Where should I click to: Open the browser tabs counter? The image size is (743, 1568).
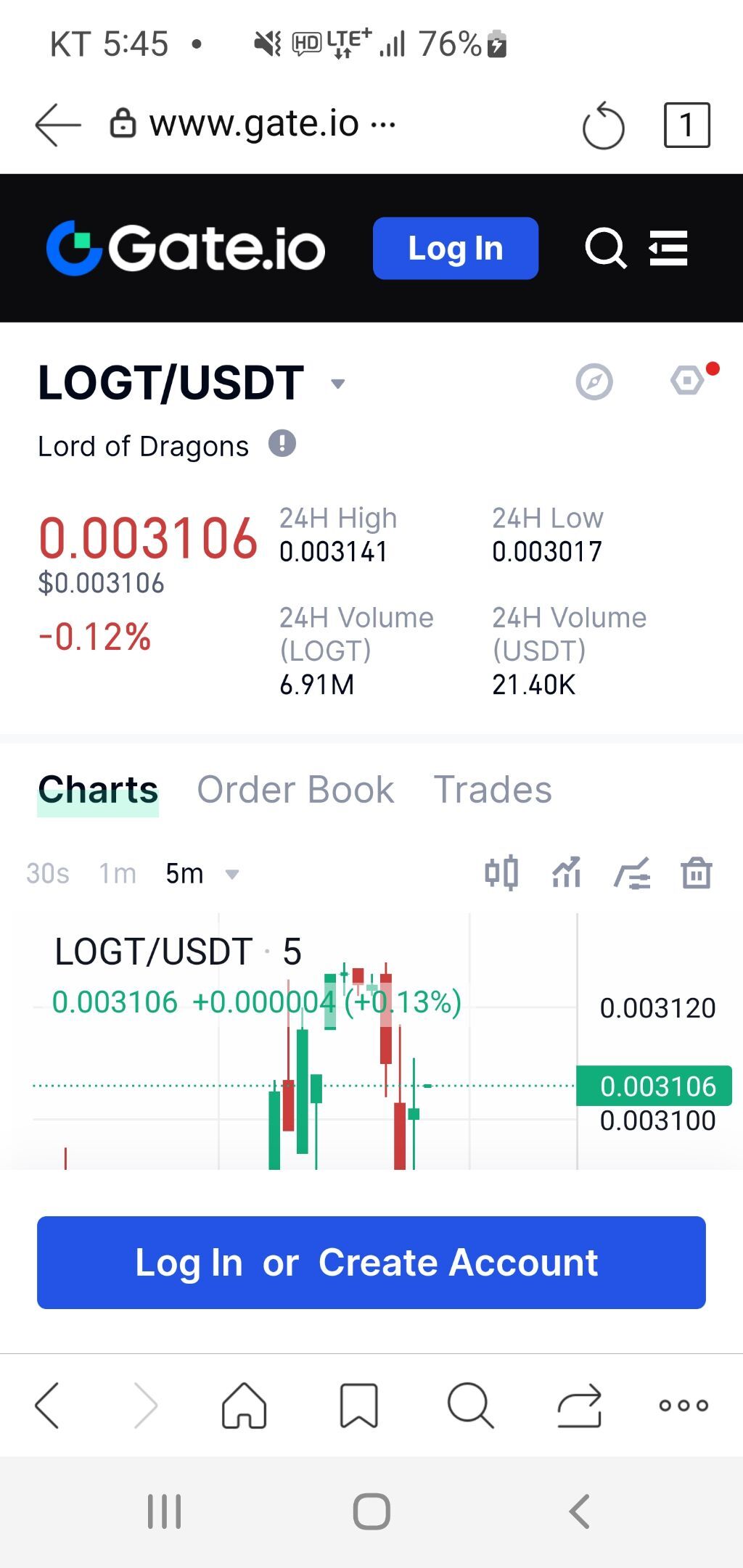click(687, 125)
